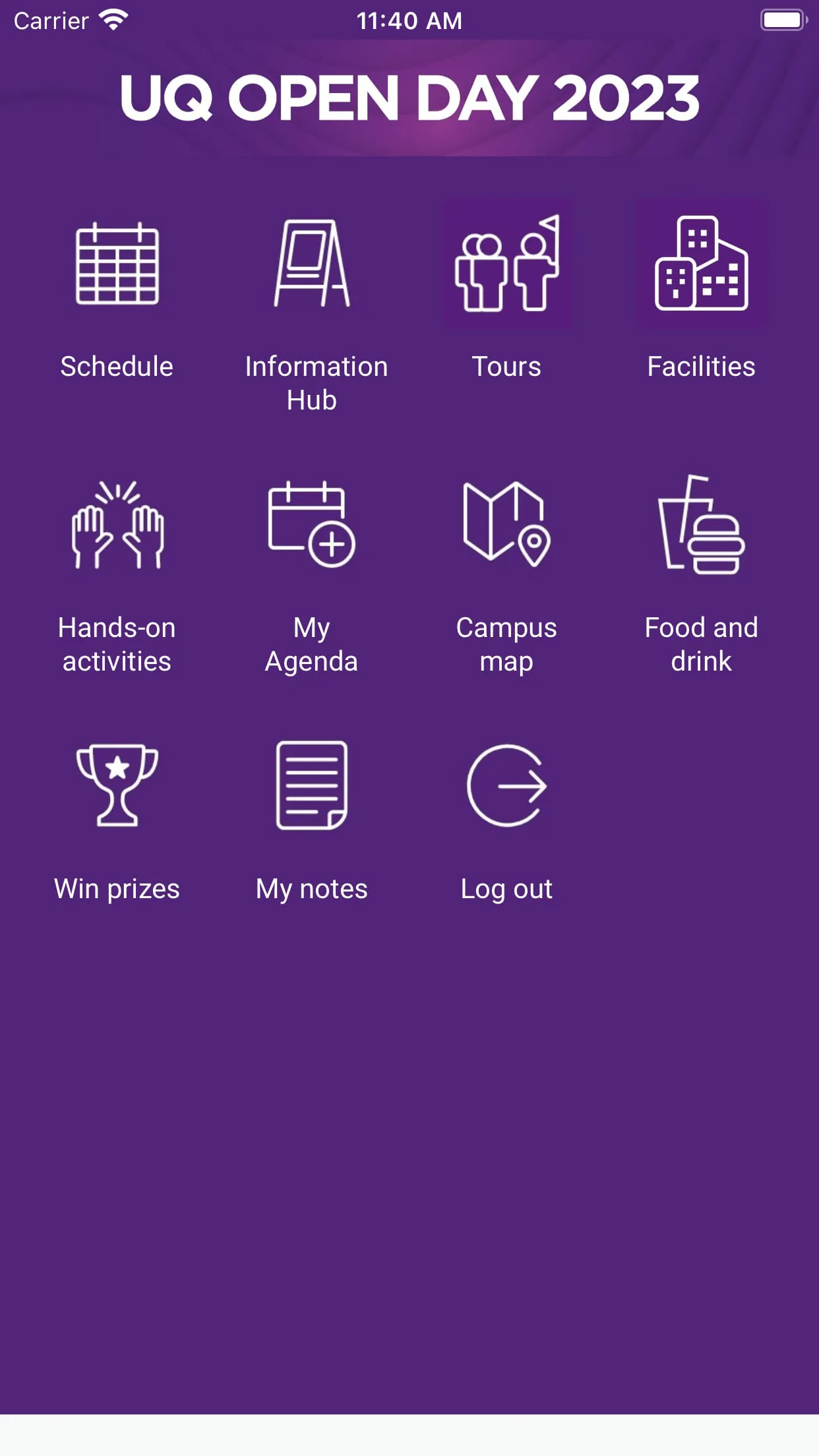This screenshot has width=819, height=1456.
Task: Open Schedule from its text label
Action: [116, 366]
